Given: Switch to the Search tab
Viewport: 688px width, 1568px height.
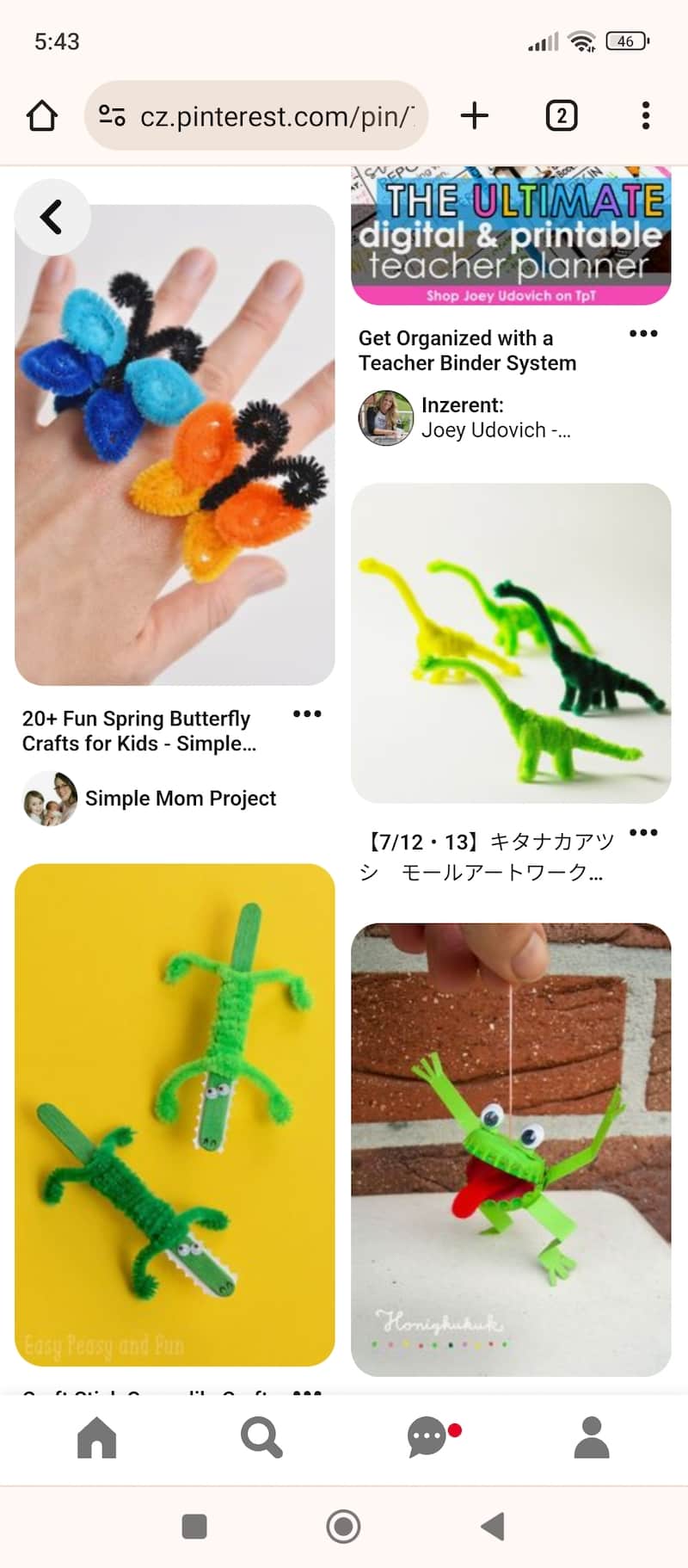Looking at the screenshot, I should click(261, 1437).
